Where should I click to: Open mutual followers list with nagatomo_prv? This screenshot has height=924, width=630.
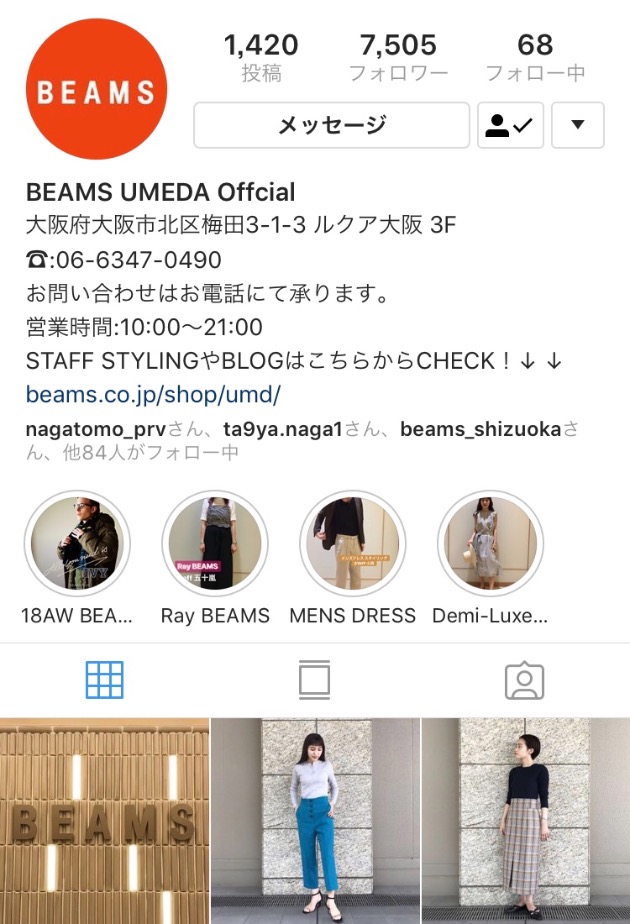coord(300,440)
